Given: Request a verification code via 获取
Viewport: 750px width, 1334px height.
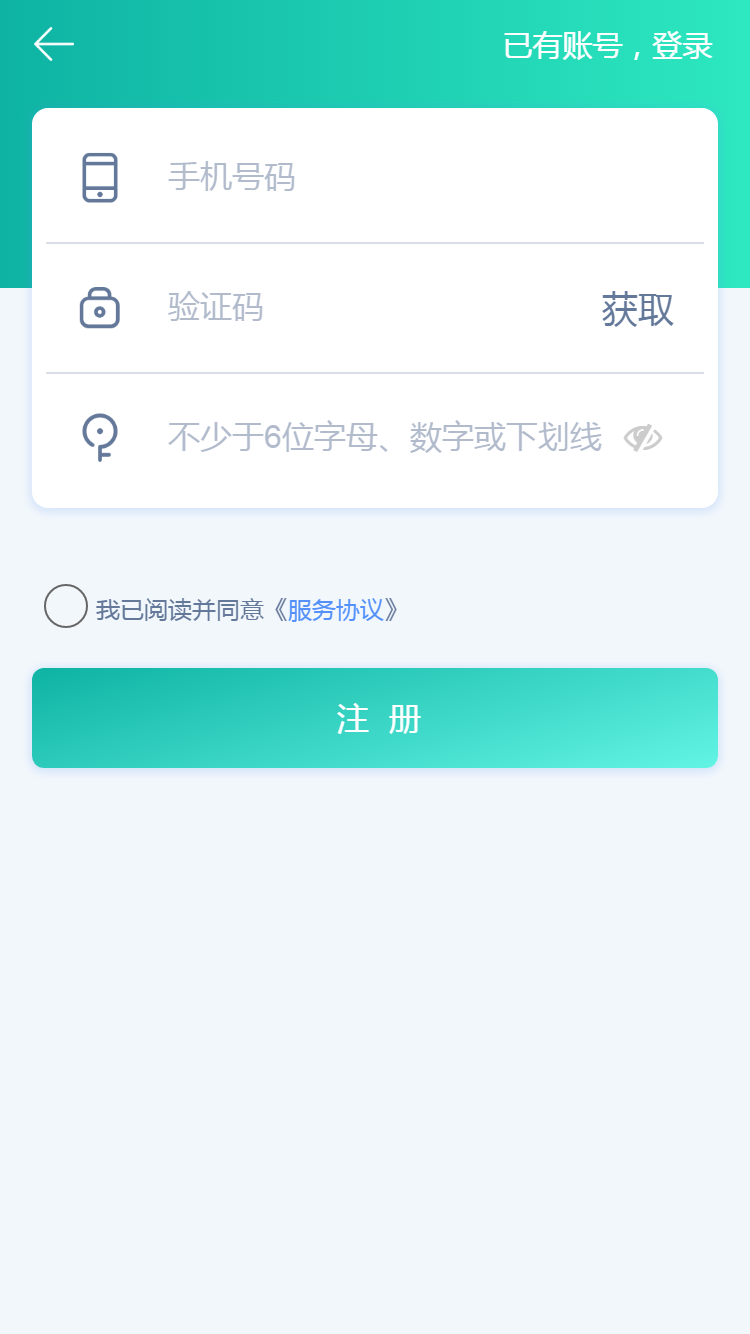Looking at the screenshot, I should (636, 310).
